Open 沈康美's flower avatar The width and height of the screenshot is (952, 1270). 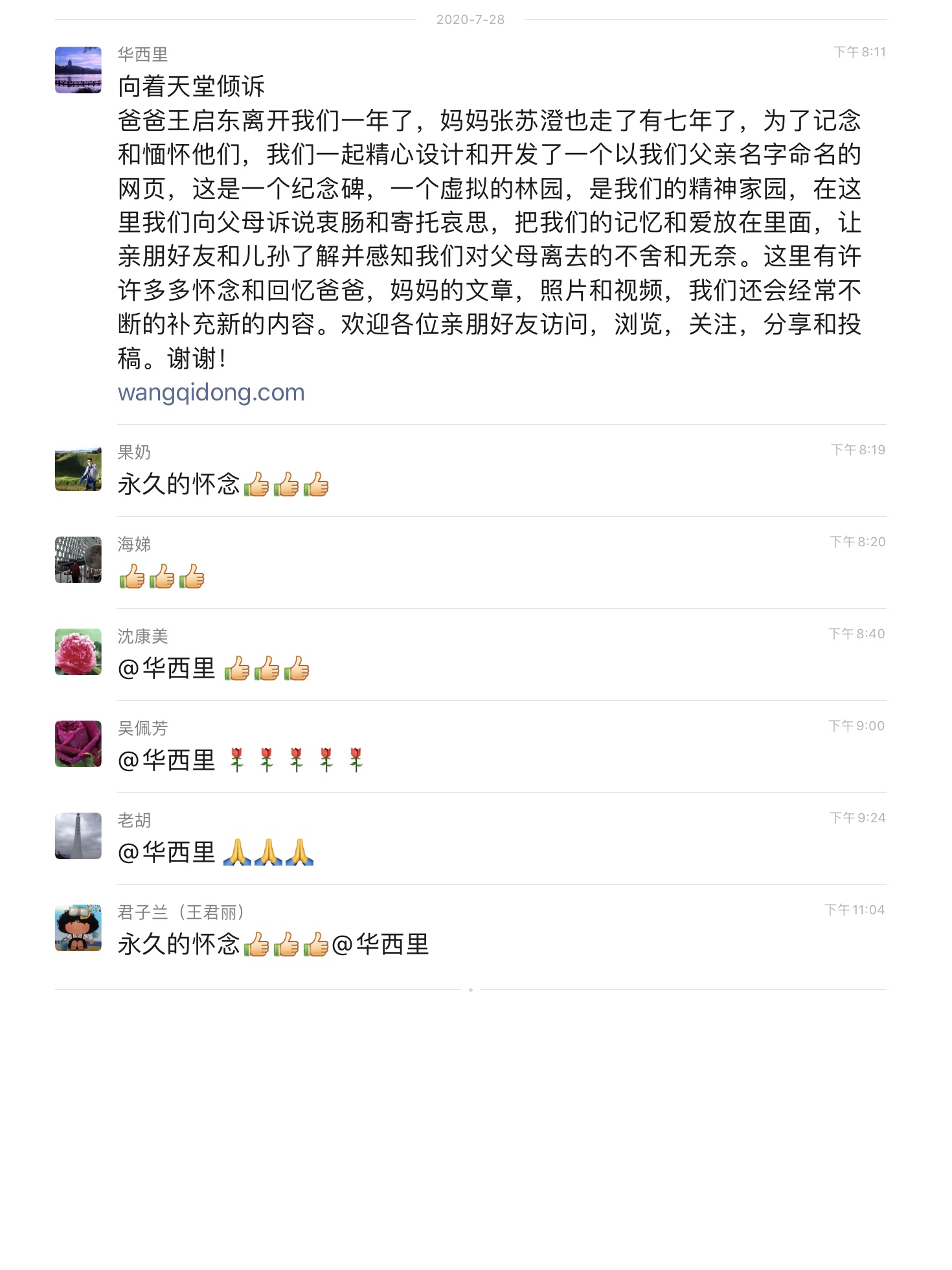(x=78, y=652)
